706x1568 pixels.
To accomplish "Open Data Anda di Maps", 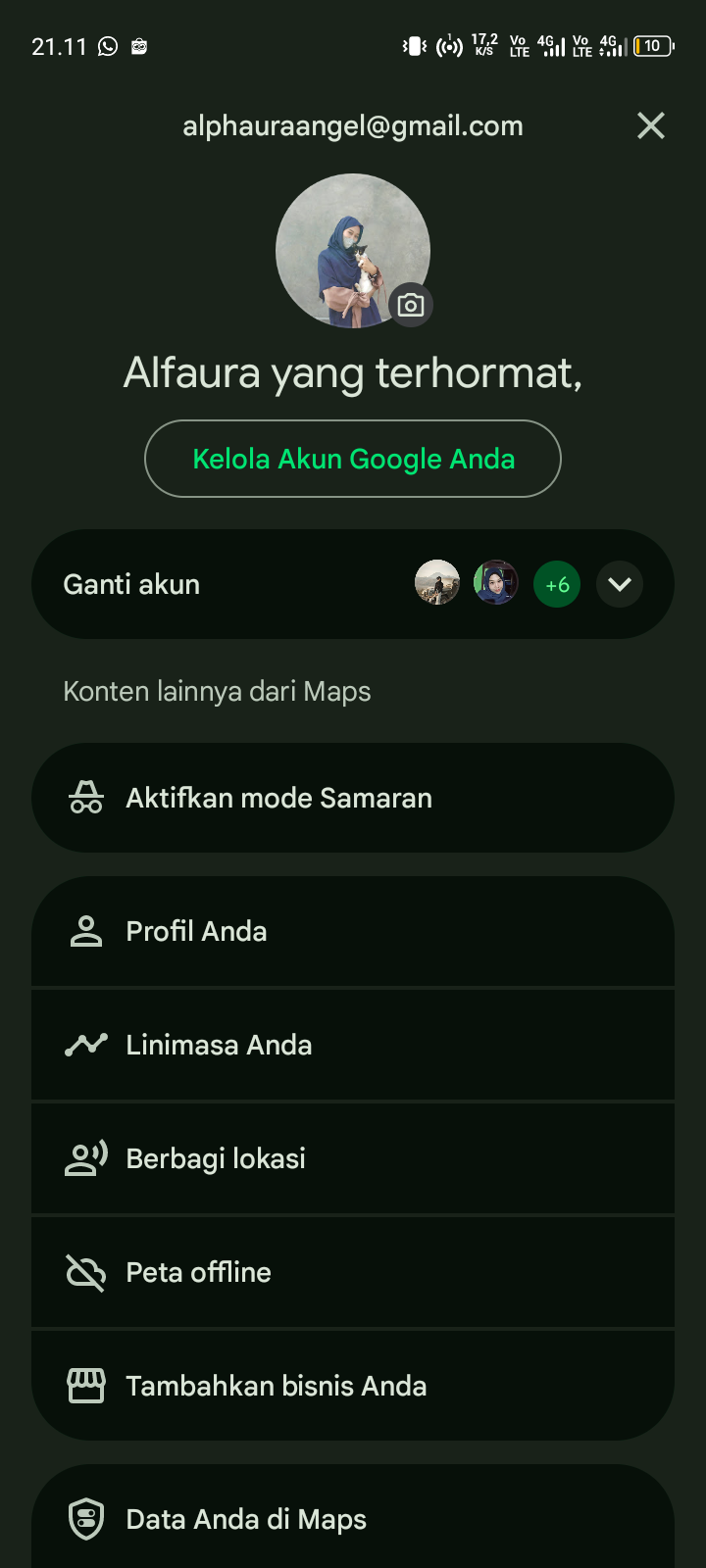I will (353, 1519).
